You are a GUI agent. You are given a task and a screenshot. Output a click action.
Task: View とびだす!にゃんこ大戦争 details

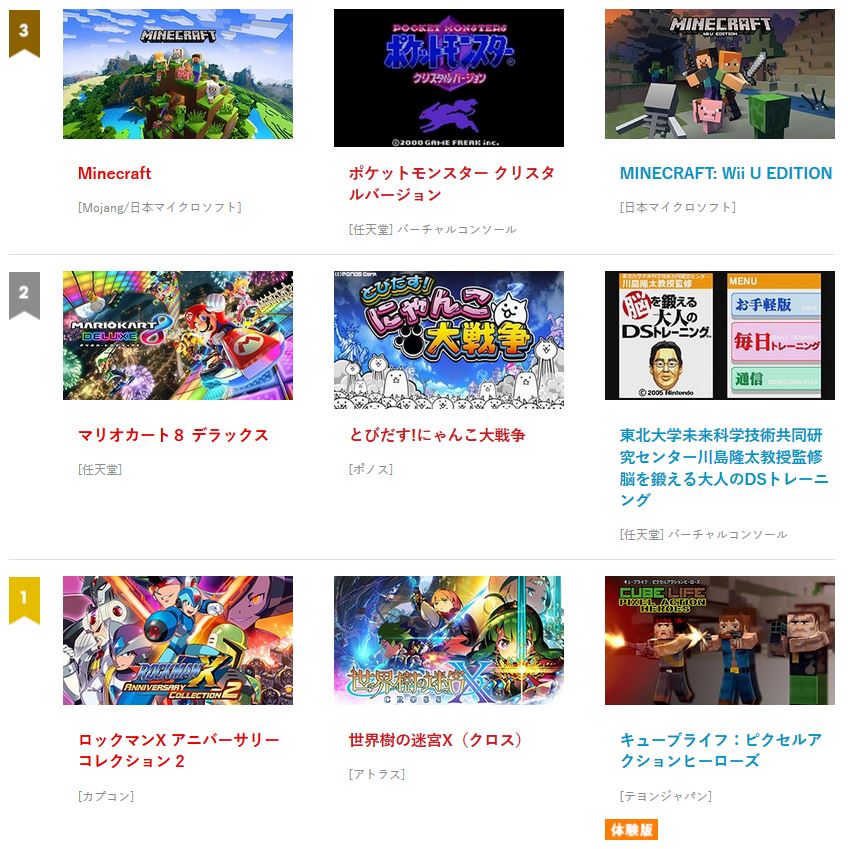tap(437, 435)
